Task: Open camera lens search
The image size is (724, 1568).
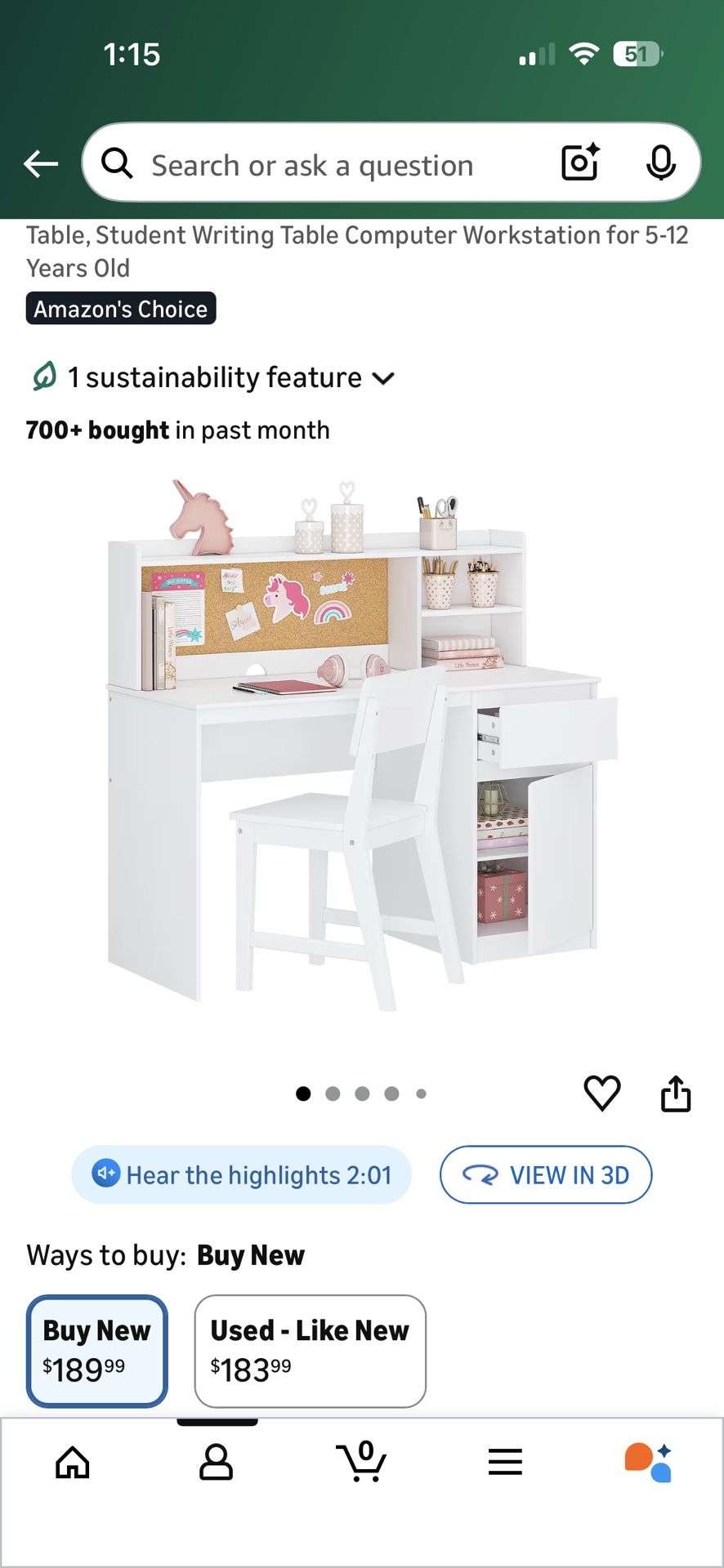Action: (x=580, y=163)
